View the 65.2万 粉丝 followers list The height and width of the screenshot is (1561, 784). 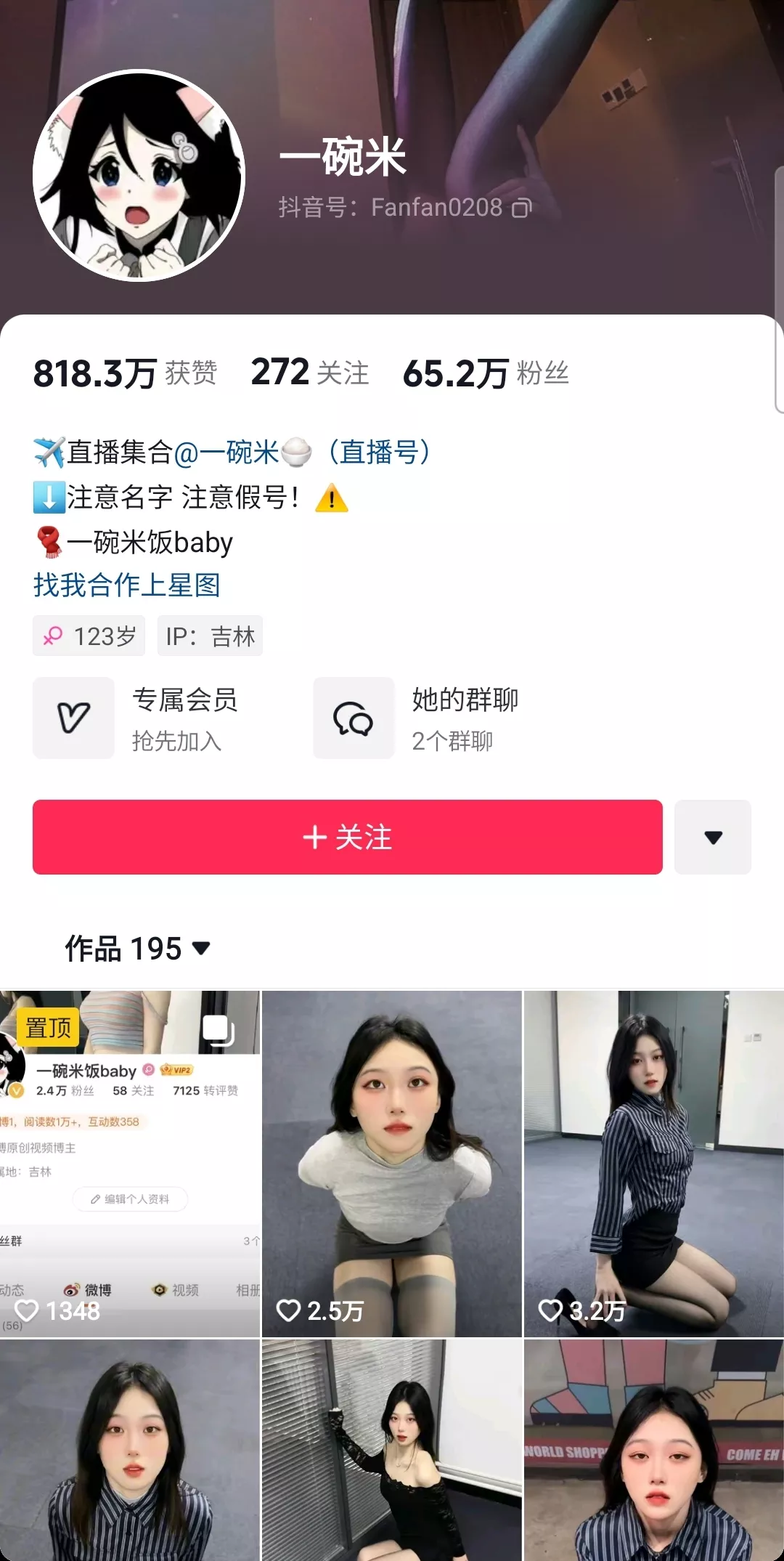click(486, 373)
